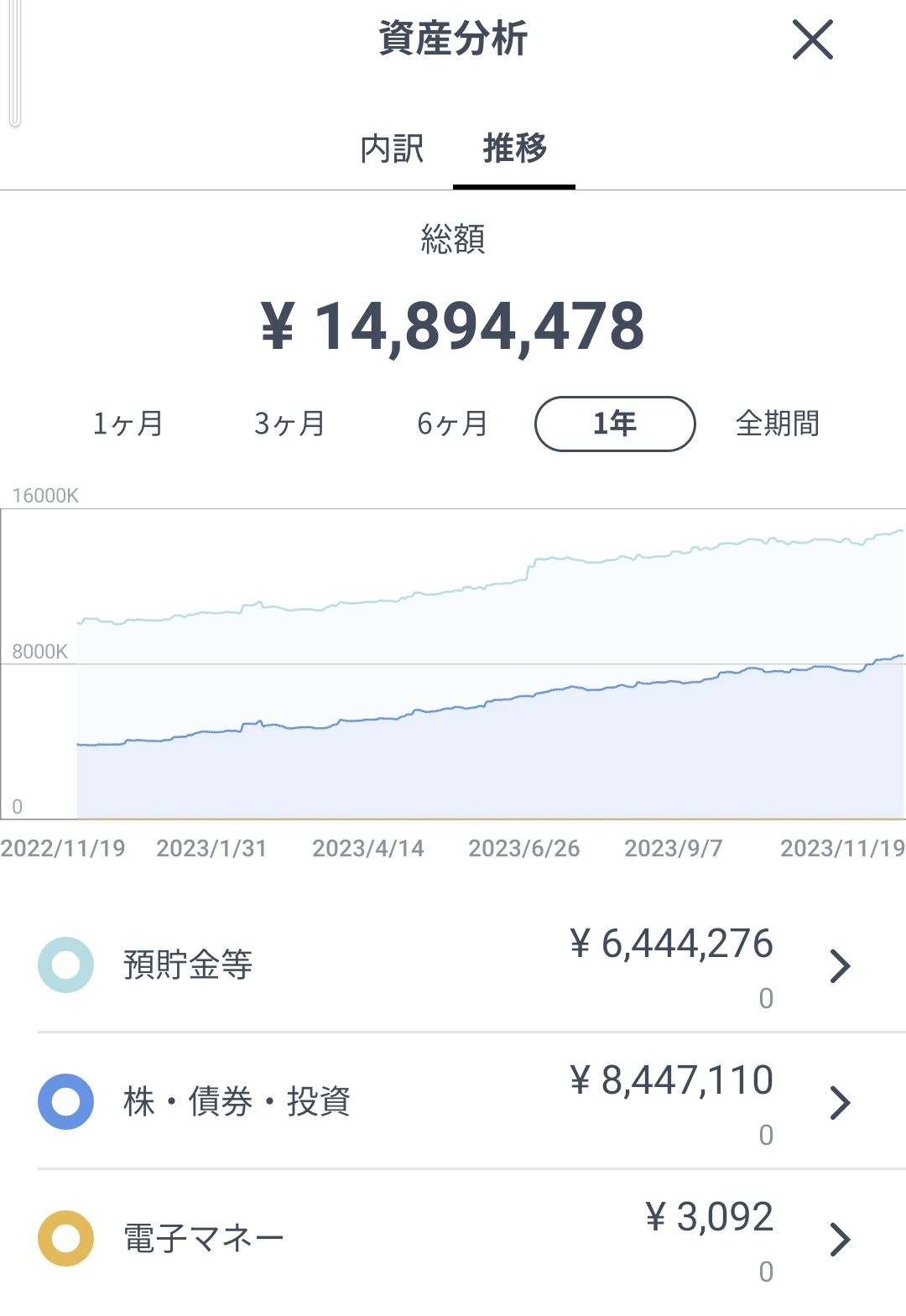Show the 1ヶ月 period
Image resolution: width=906 pixels, height=1316 pixels.
128,424
